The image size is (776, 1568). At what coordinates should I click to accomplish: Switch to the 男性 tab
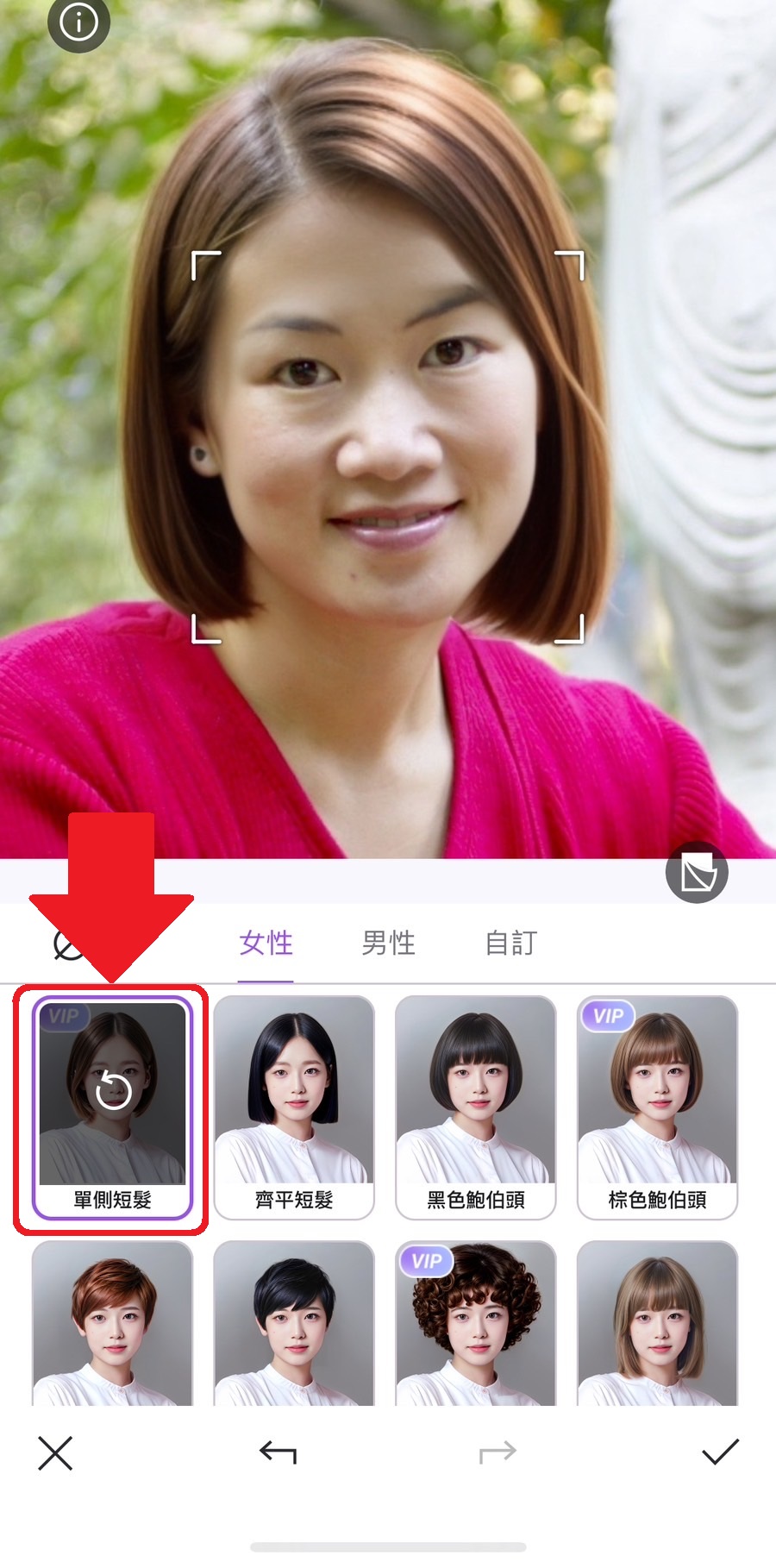tap(389, 943)
